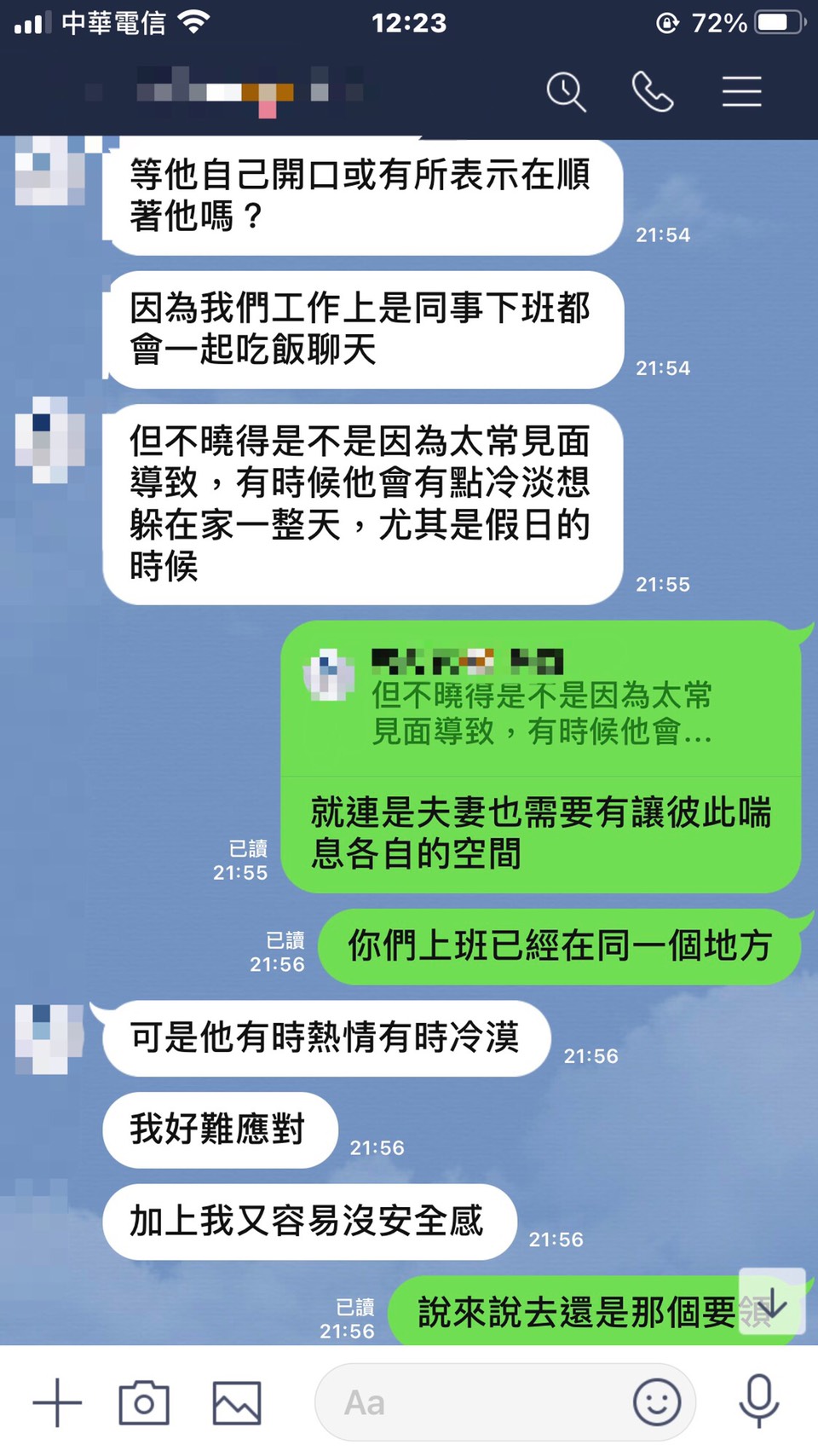Open the plus attachment menu
This screenshot has height=1456, width=818.
57,1402
